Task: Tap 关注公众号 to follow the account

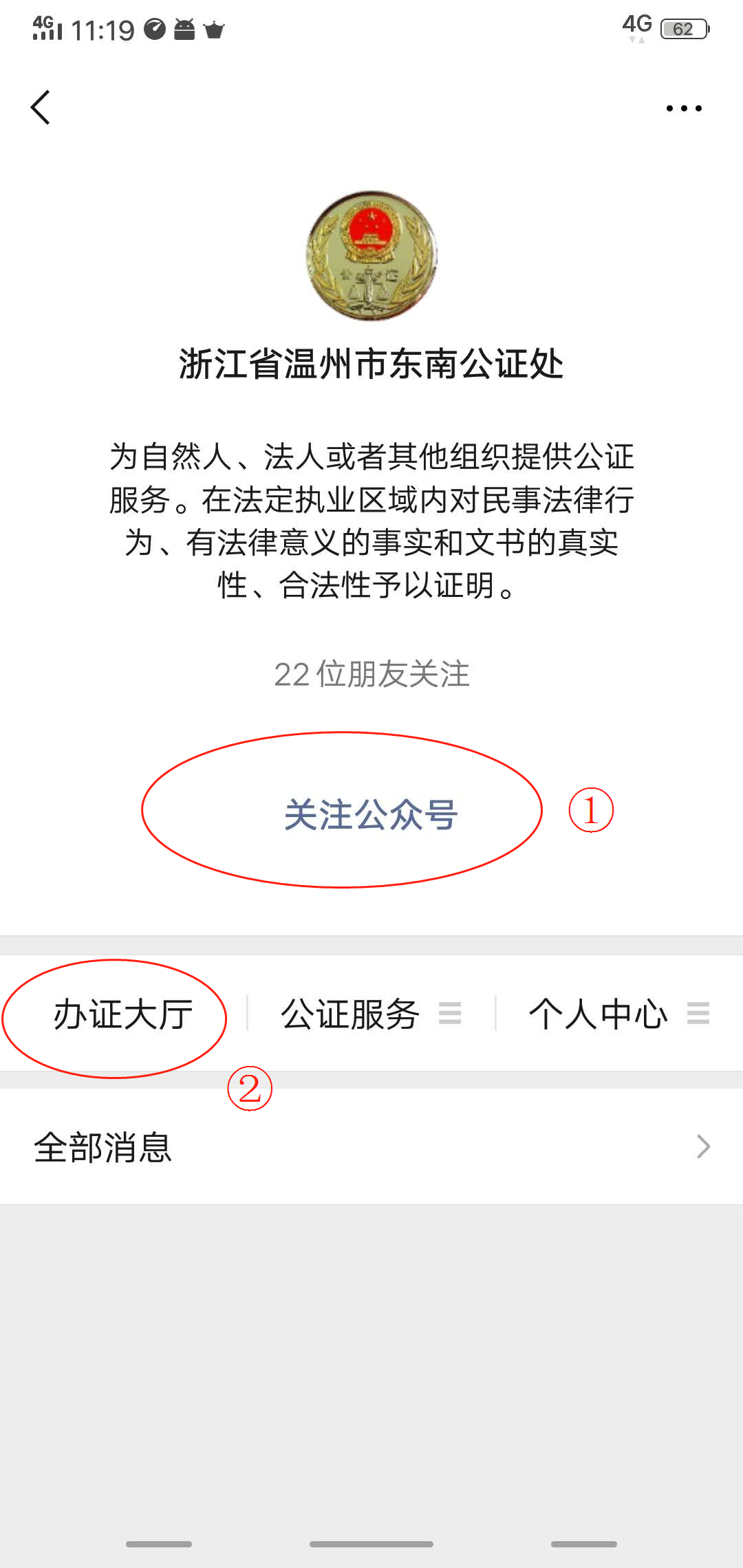Action: (x=371, y=815)
